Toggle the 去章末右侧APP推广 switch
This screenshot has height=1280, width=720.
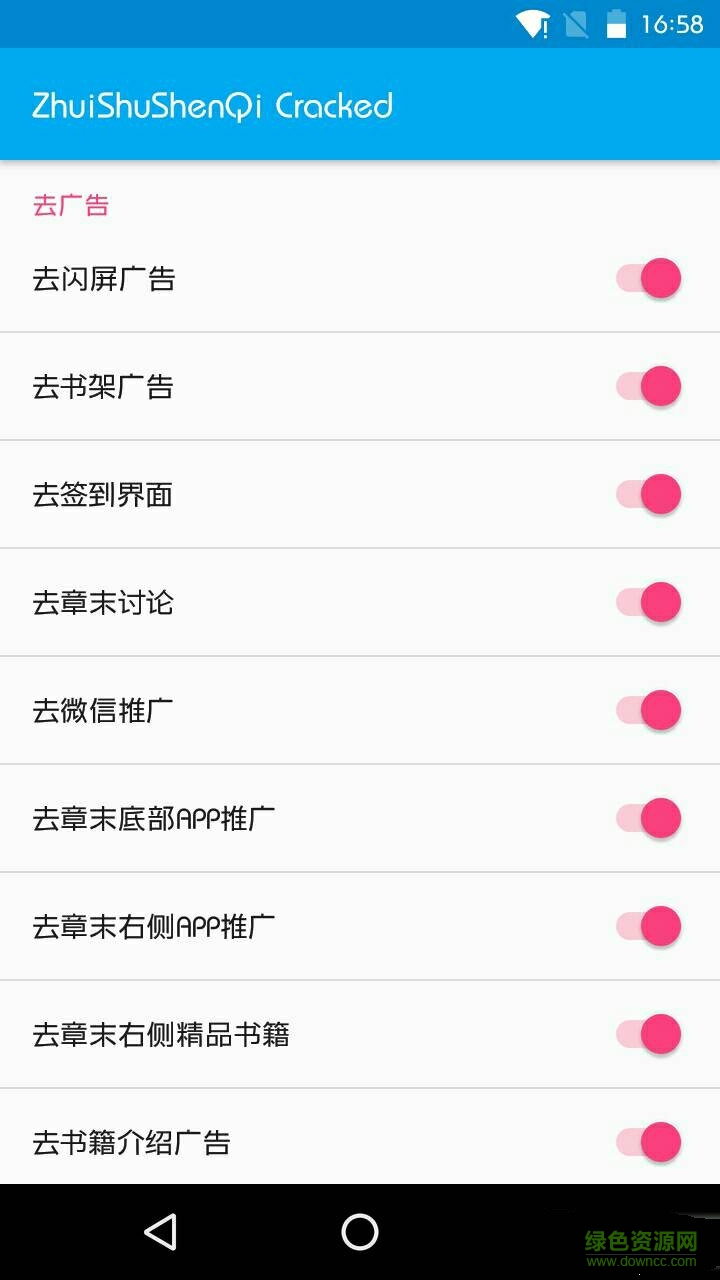pyautogui.click(x=650, y=926)
